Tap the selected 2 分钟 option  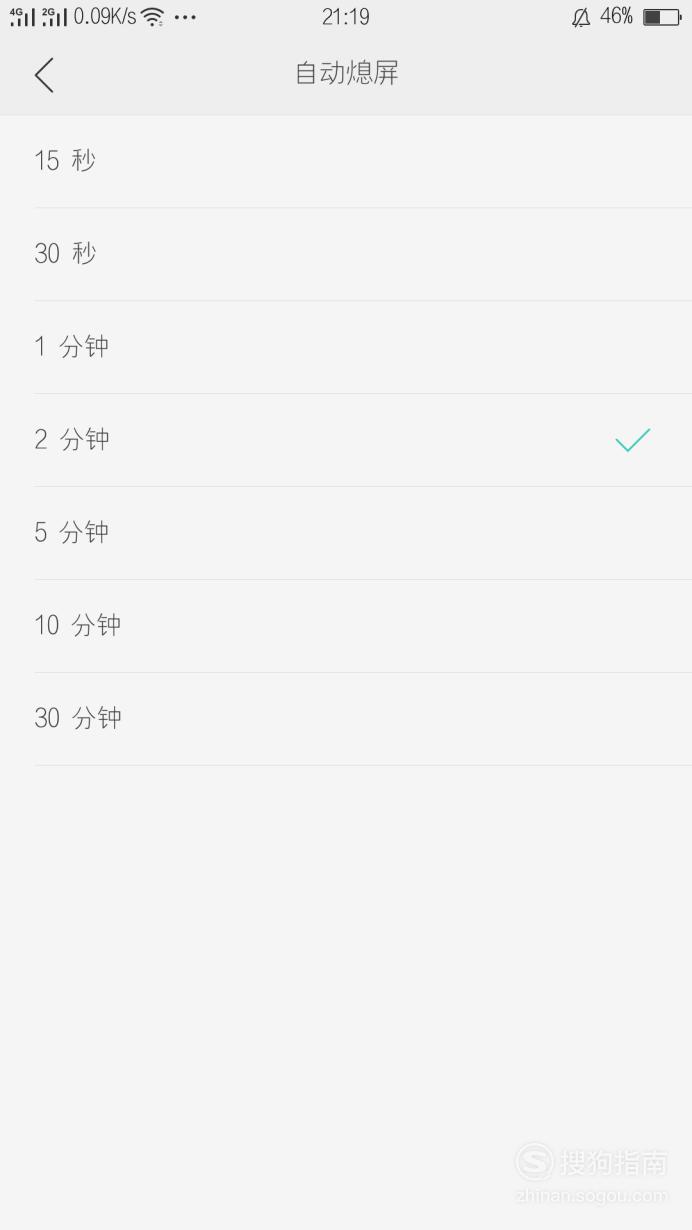tap(346, 440)
